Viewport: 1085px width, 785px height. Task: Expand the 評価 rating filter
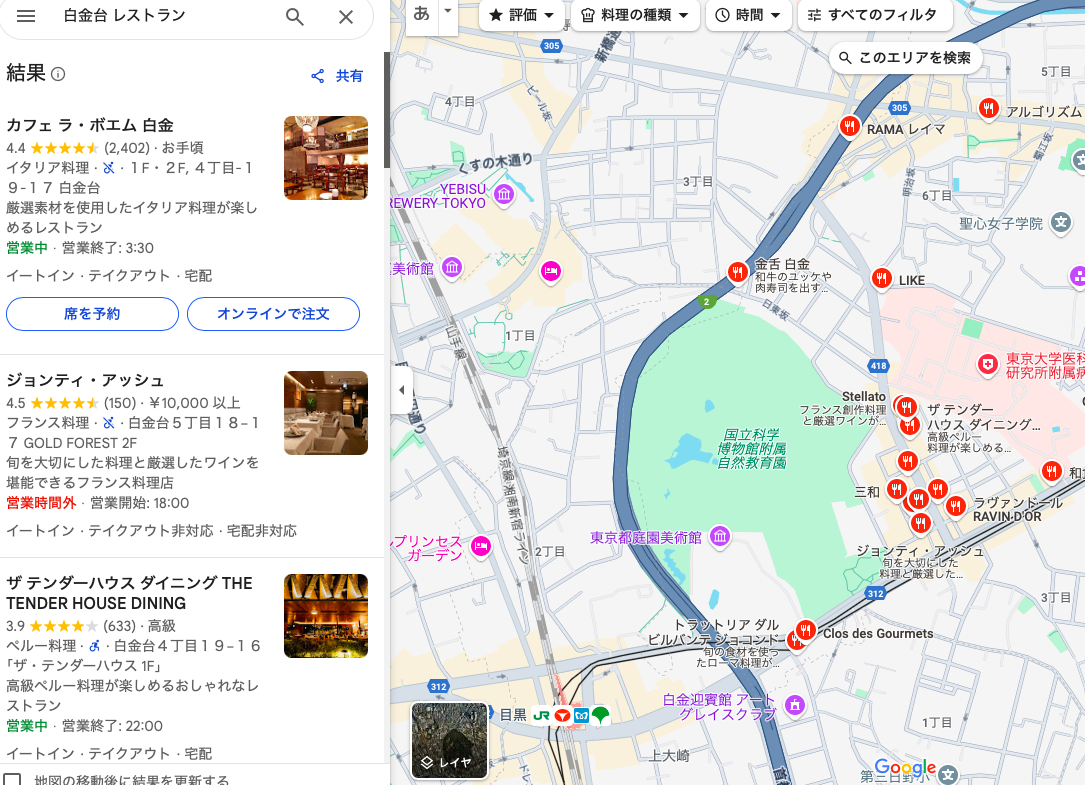521,15
